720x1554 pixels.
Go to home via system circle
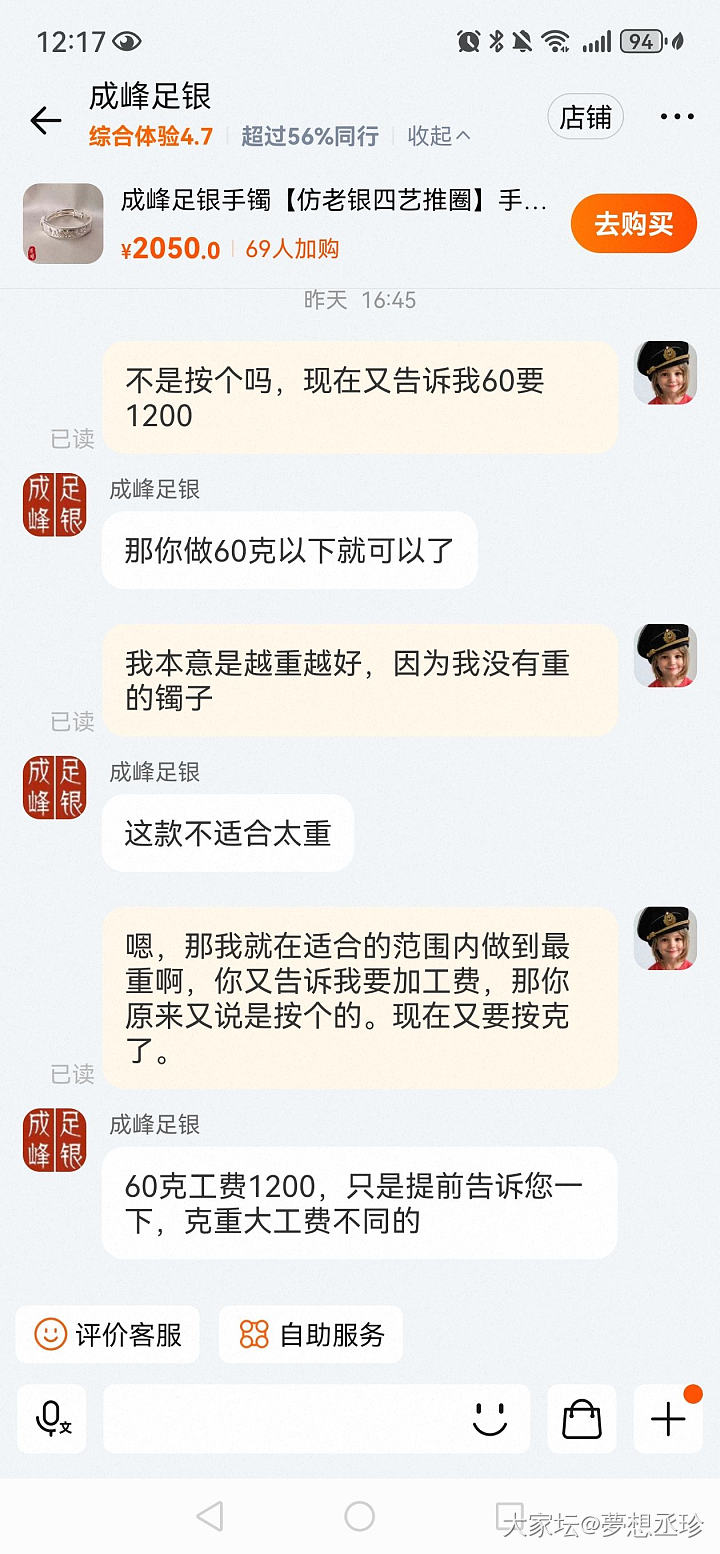359,1517
